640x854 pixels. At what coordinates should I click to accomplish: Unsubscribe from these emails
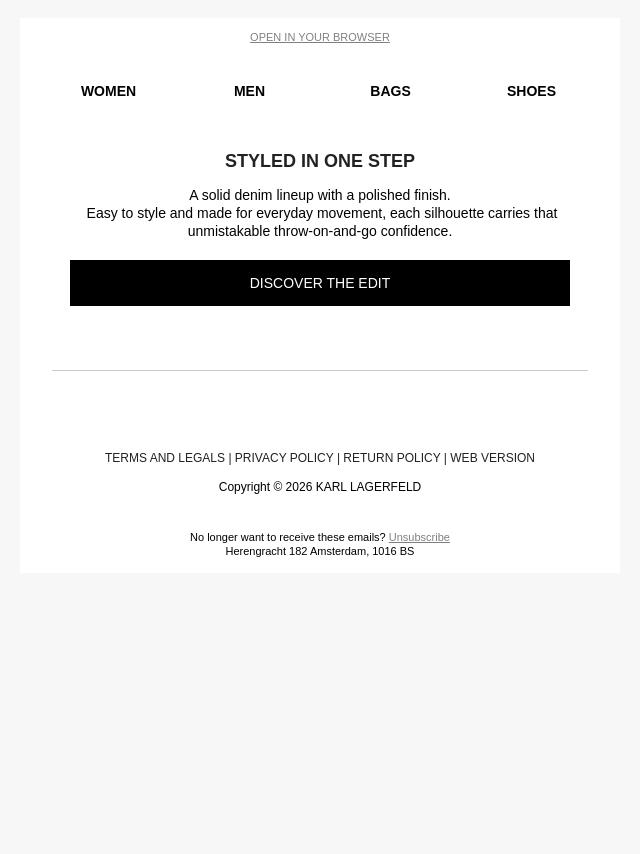418,538
